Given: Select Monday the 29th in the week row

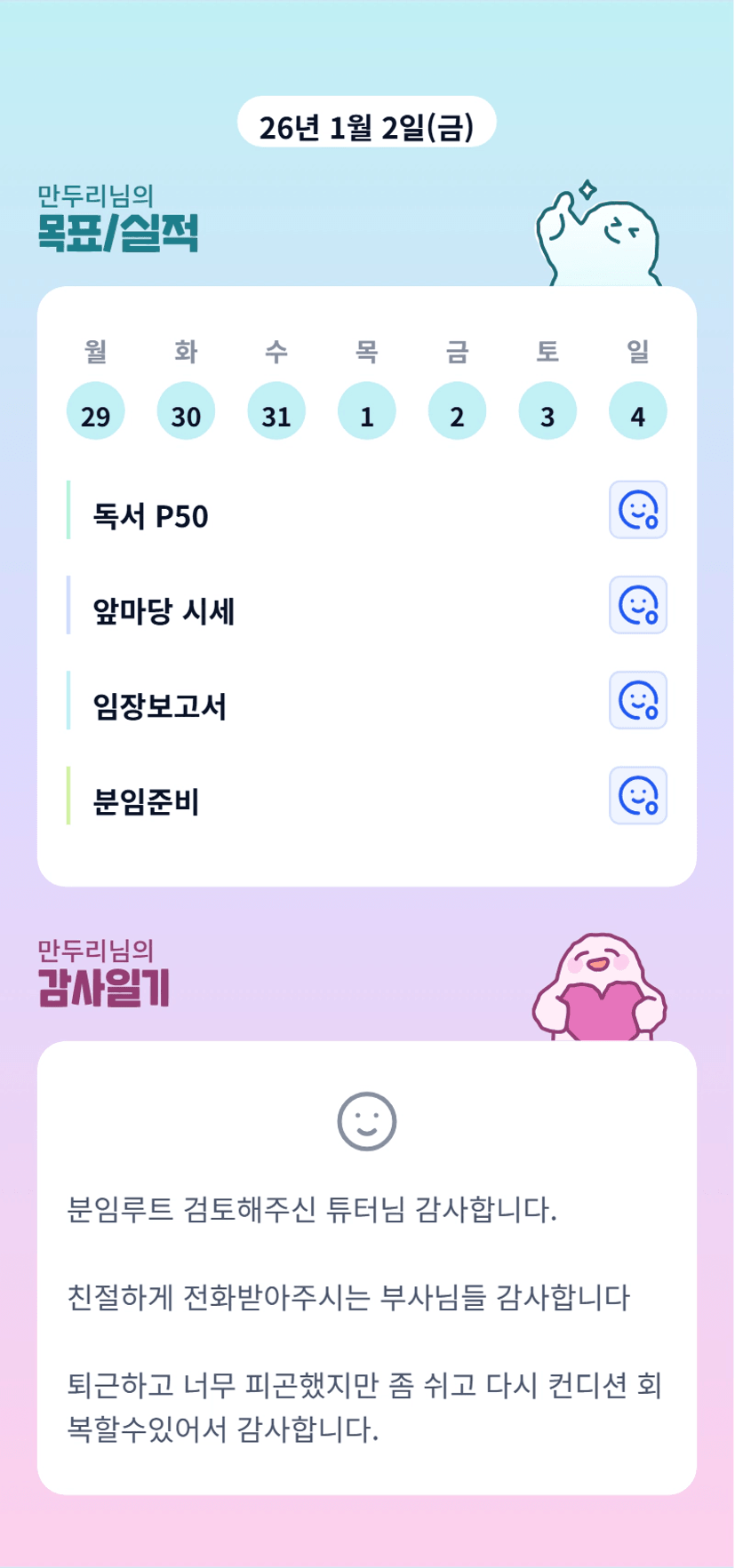Looking at the screenshot, I should [x=96, y=411].
